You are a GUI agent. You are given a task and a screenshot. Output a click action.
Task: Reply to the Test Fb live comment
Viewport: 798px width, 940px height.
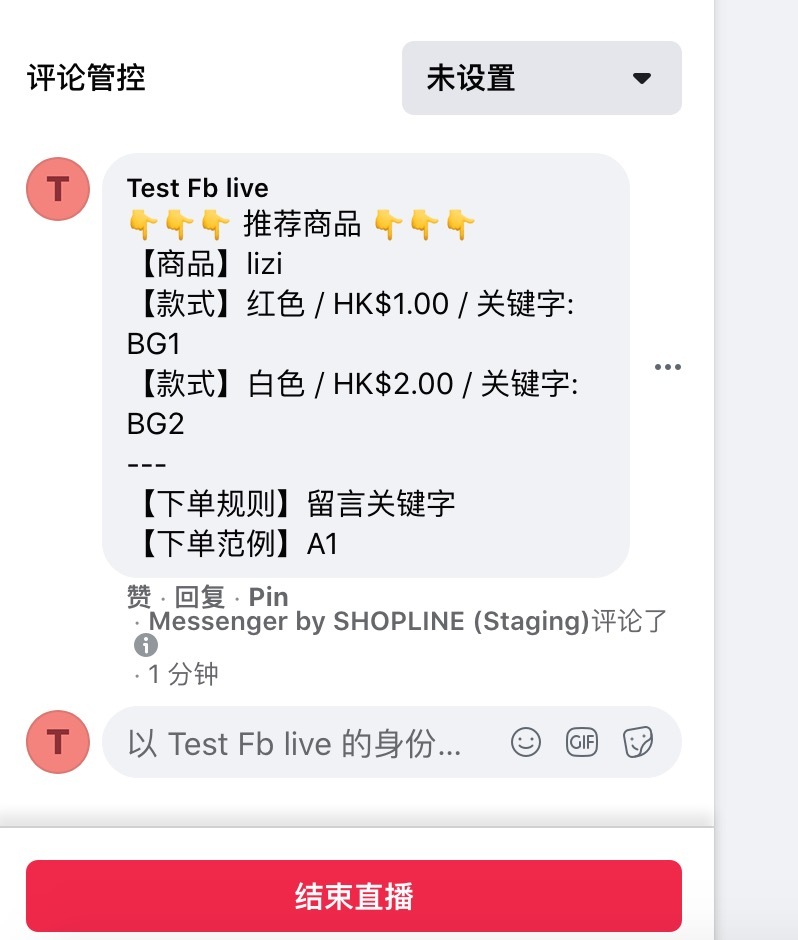(200, 597)
